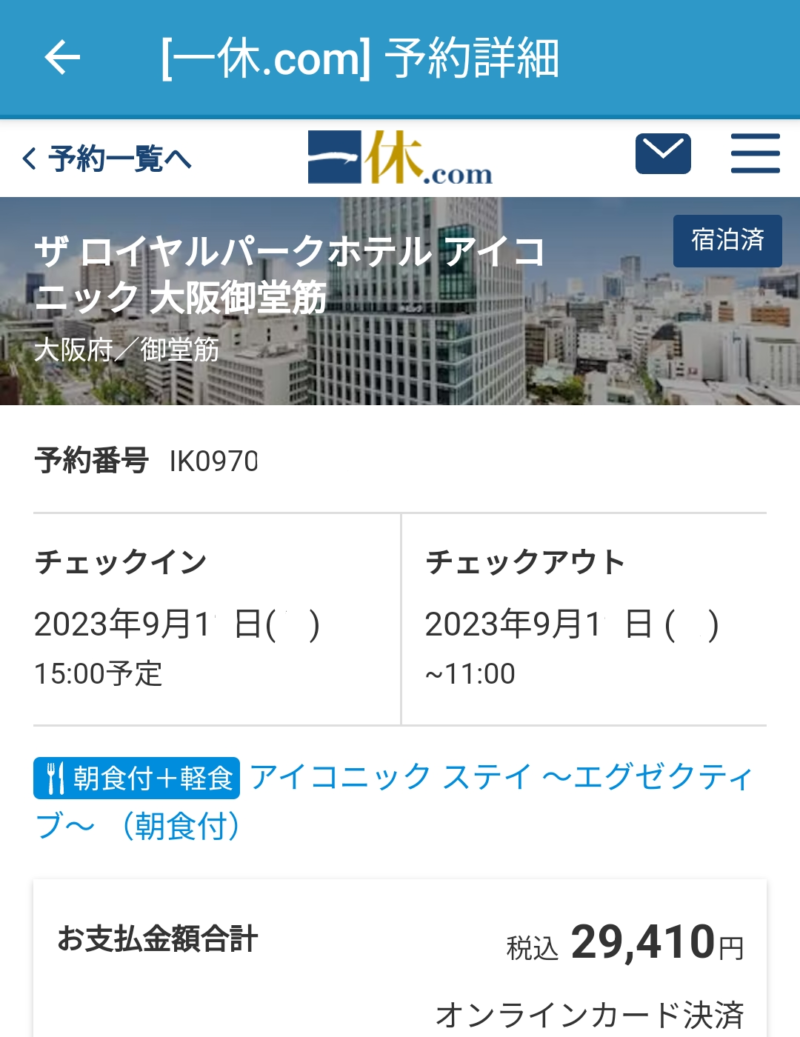This screenshot has width=800, height=1037.
Task: Tap the 一休.com logo to go home
Action: 400,158
